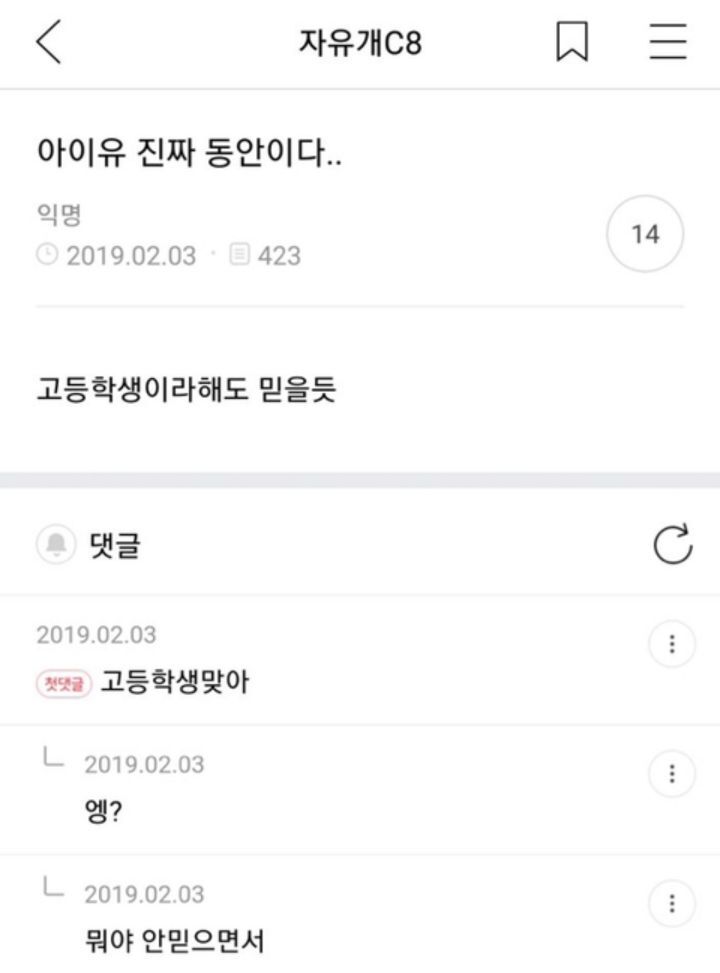Go back using the top-left arrow
This screenshot has width=720, height=973.
click(48, 42)
